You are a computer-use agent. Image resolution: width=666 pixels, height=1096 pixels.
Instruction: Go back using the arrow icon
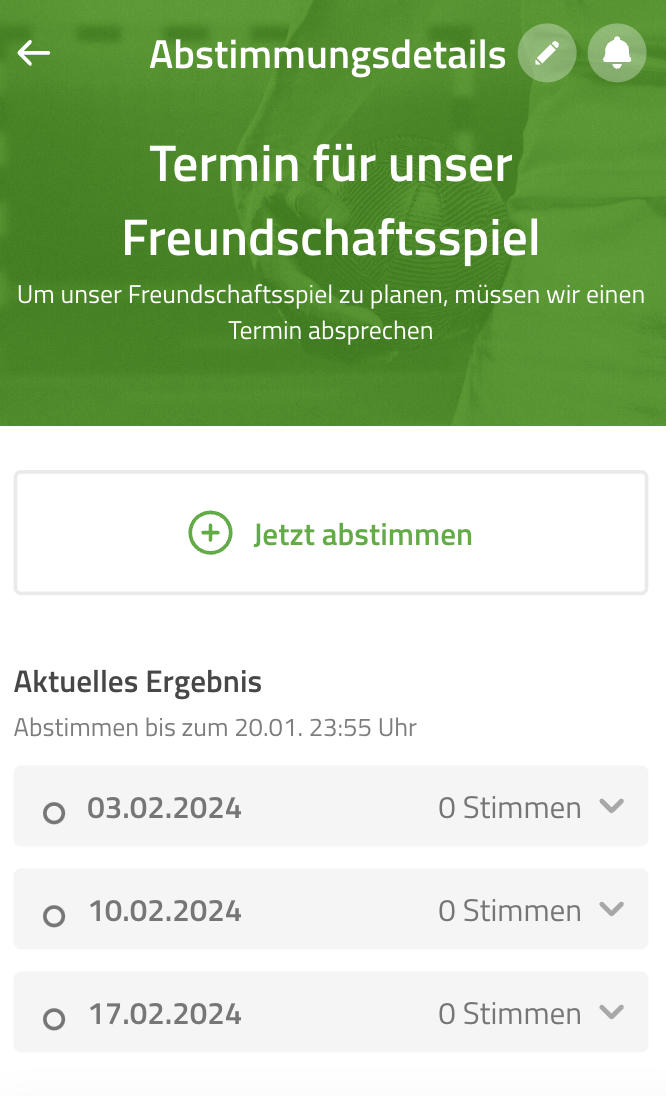tap(34, 53)
